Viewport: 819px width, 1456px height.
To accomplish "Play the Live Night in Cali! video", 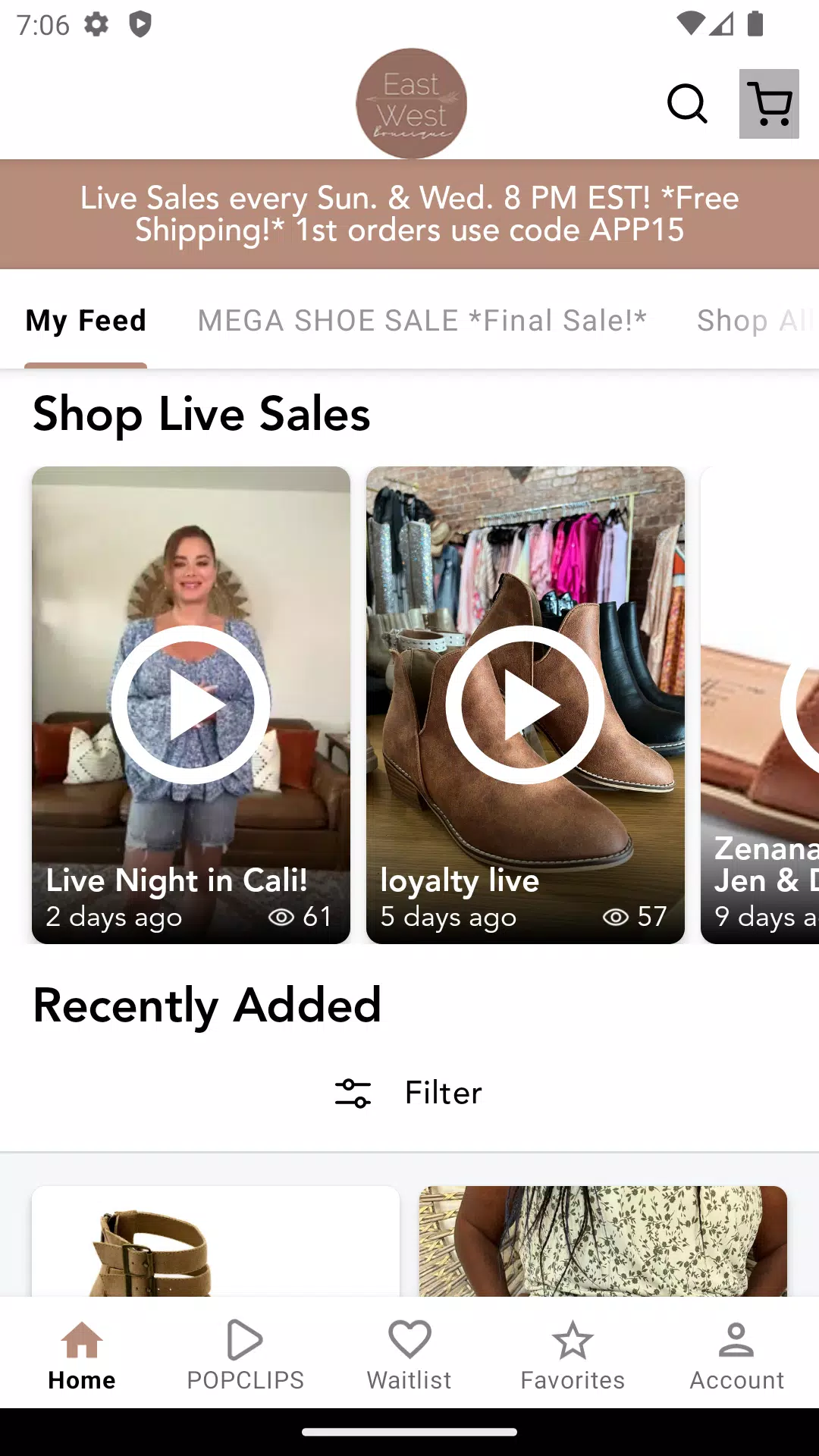I will click(190, 704).
